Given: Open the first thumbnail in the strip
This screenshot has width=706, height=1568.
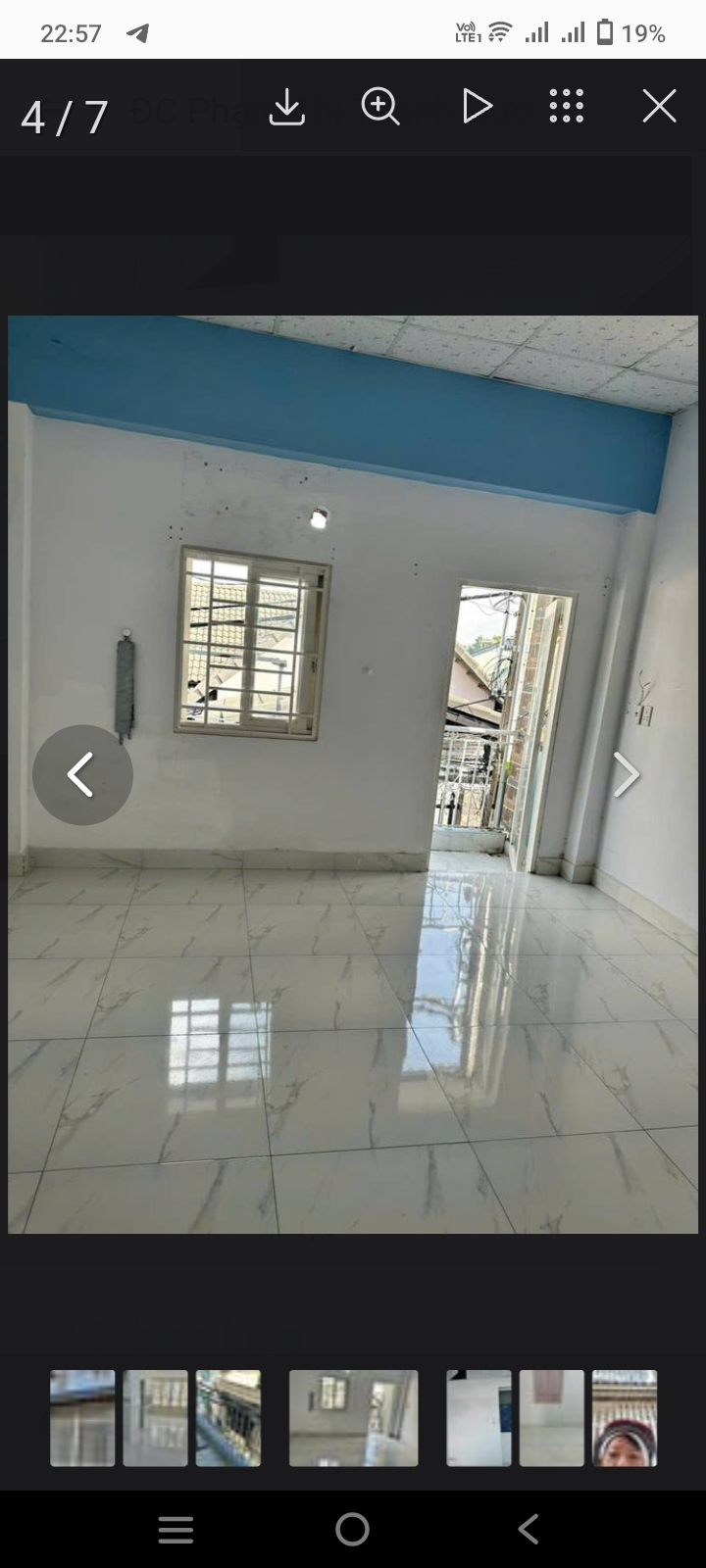Looking at the screenshot, I should tap(82, 1418).
